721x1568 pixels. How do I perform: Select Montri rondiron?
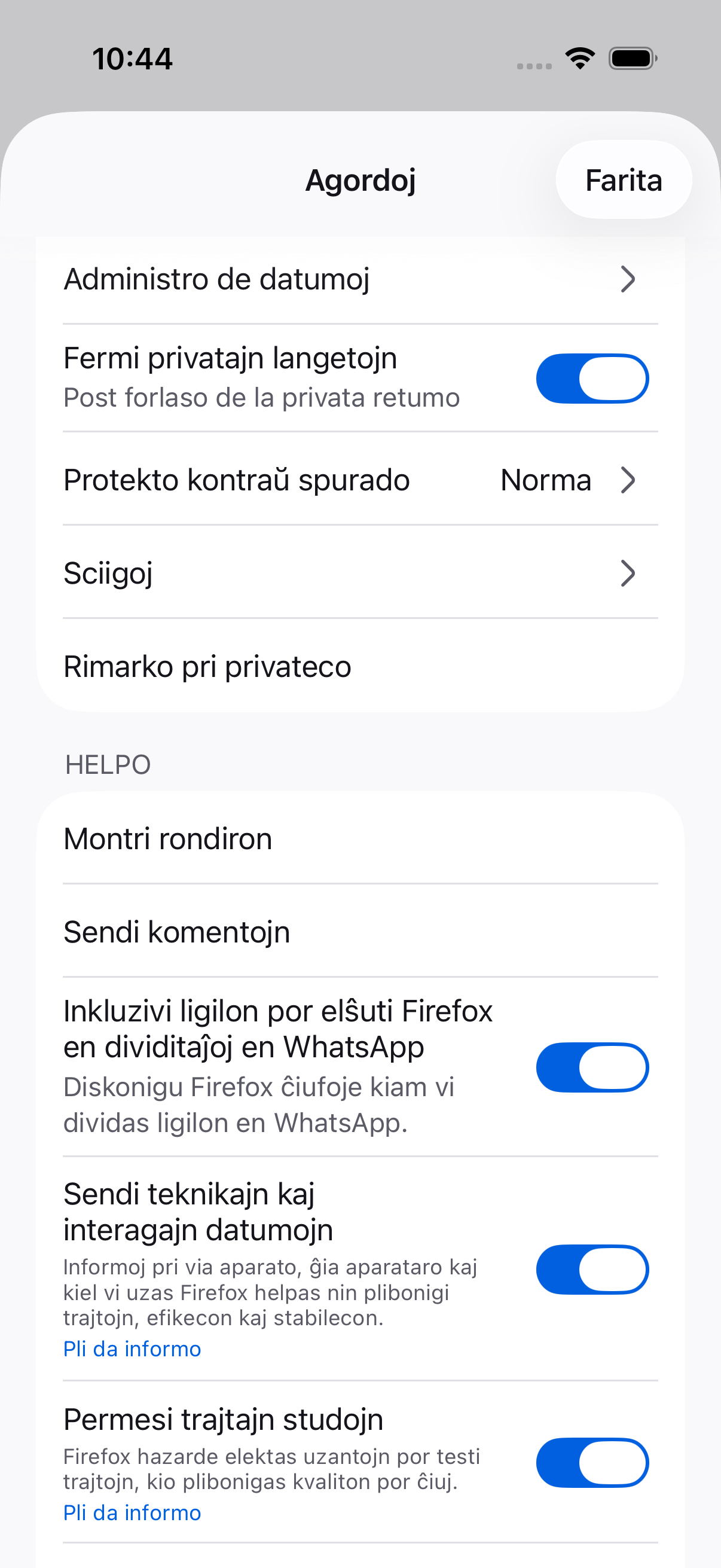360,838
